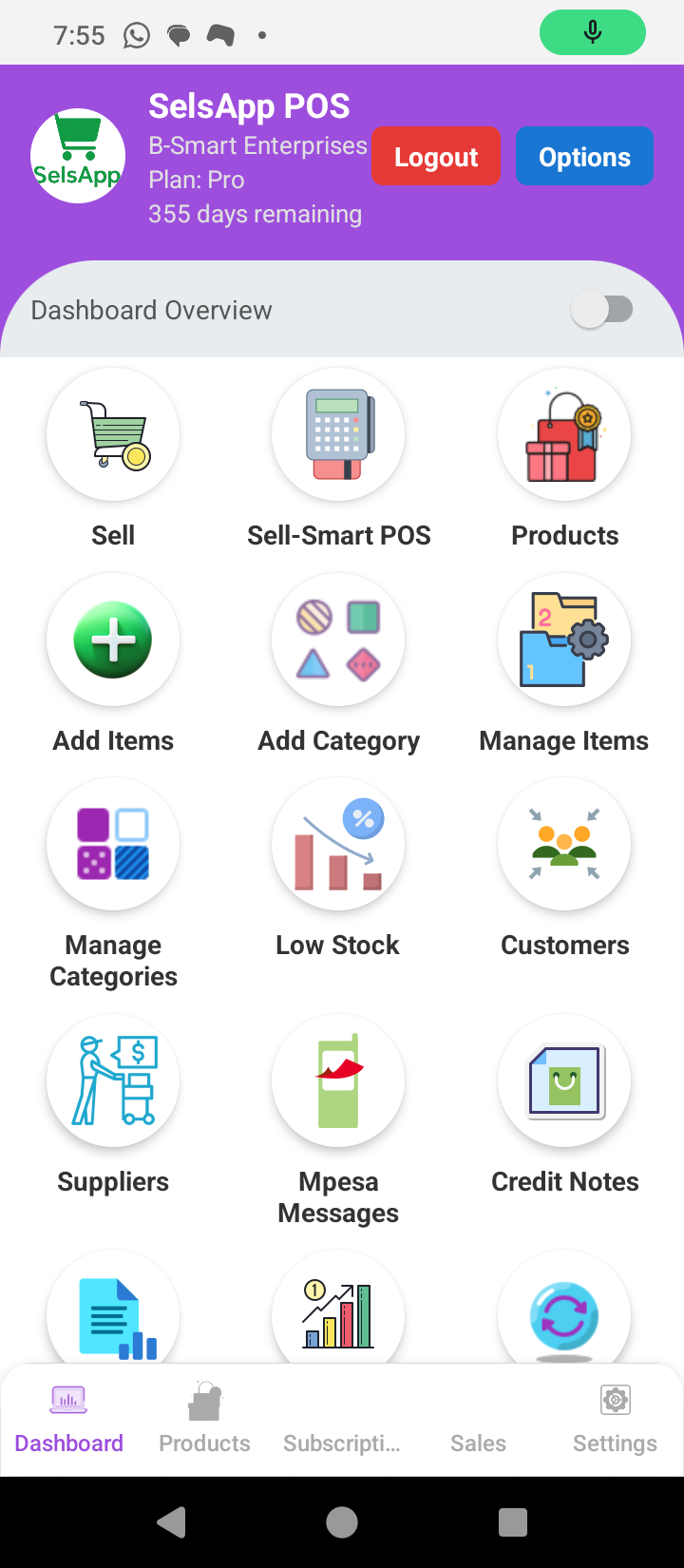View Mpesa Messages
The width and height of the screenshot is (684, 1568).
click(338, 1081)
